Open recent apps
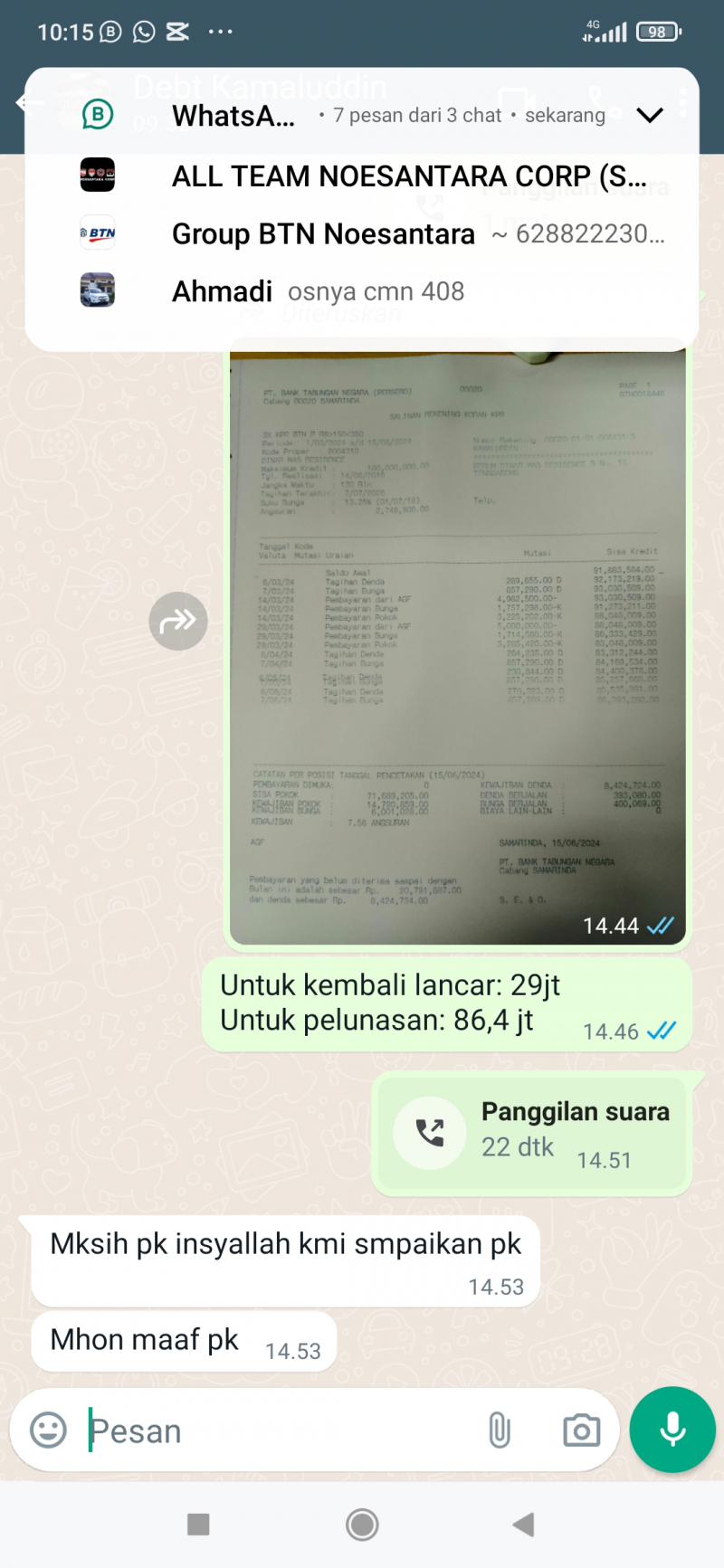Image resolution: width=724 pixels, height=1568 pixels. [x=198, y=1525]
